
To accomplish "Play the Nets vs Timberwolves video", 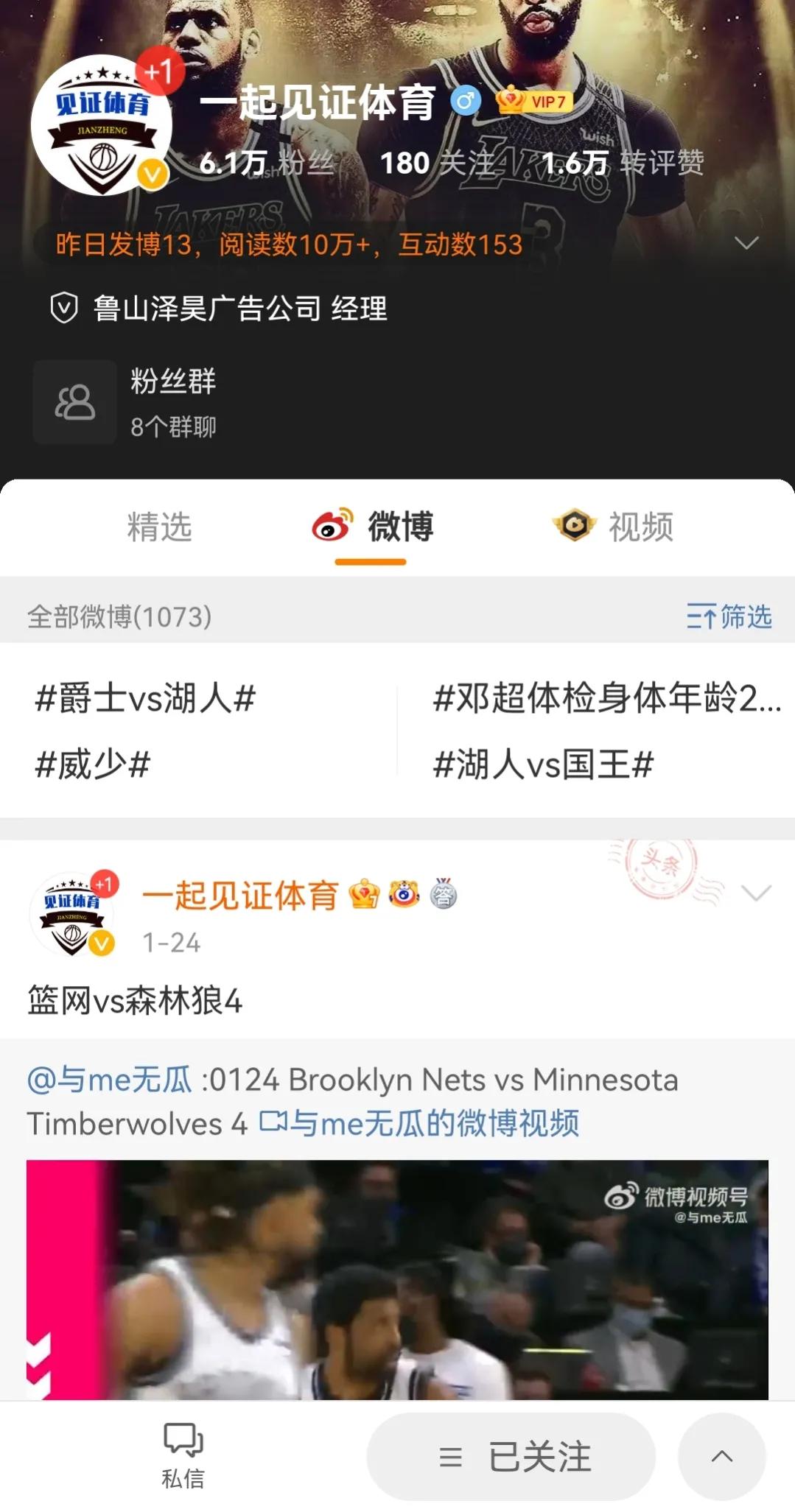I will (397, 1280).
